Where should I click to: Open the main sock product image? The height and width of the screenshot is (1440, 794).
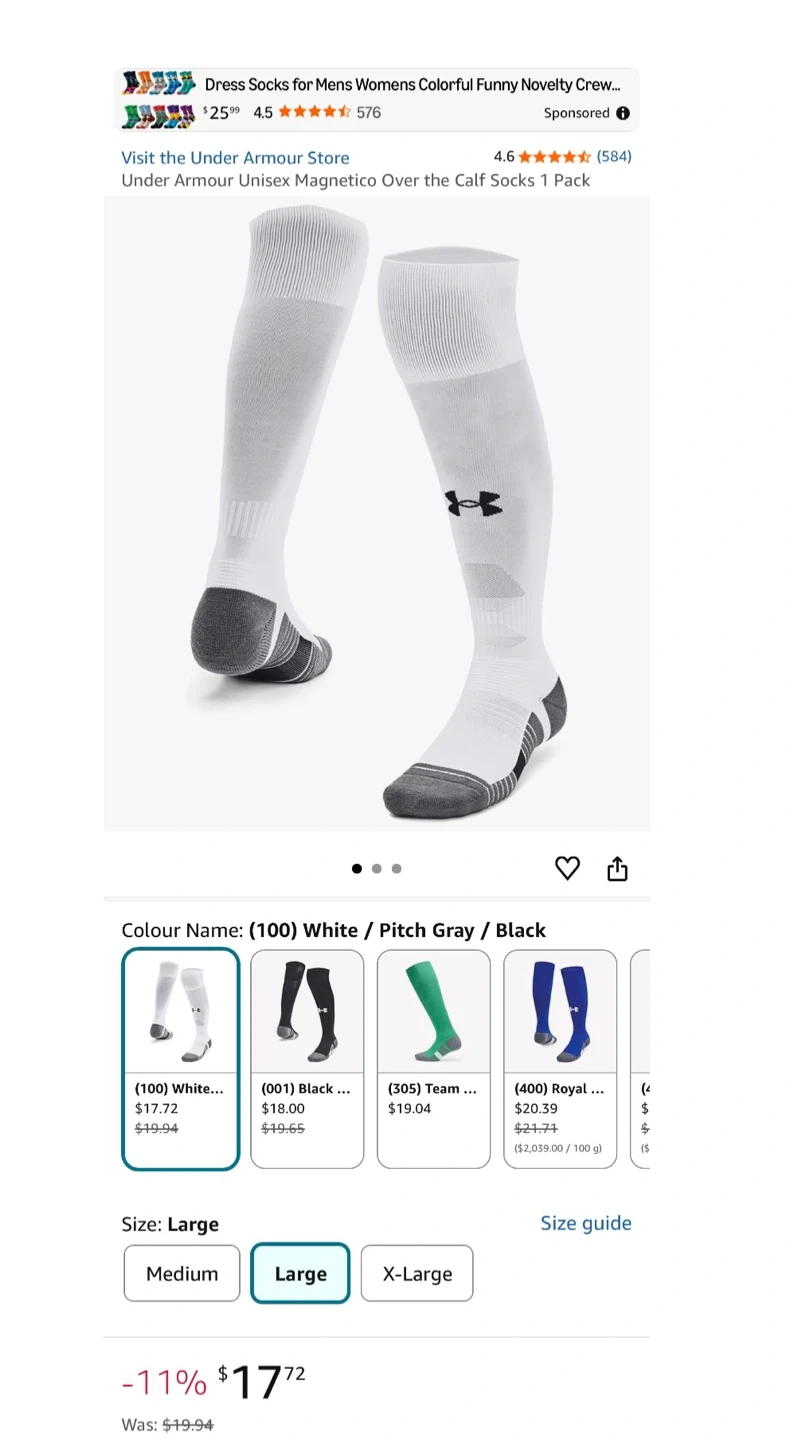tap(377, 513)
